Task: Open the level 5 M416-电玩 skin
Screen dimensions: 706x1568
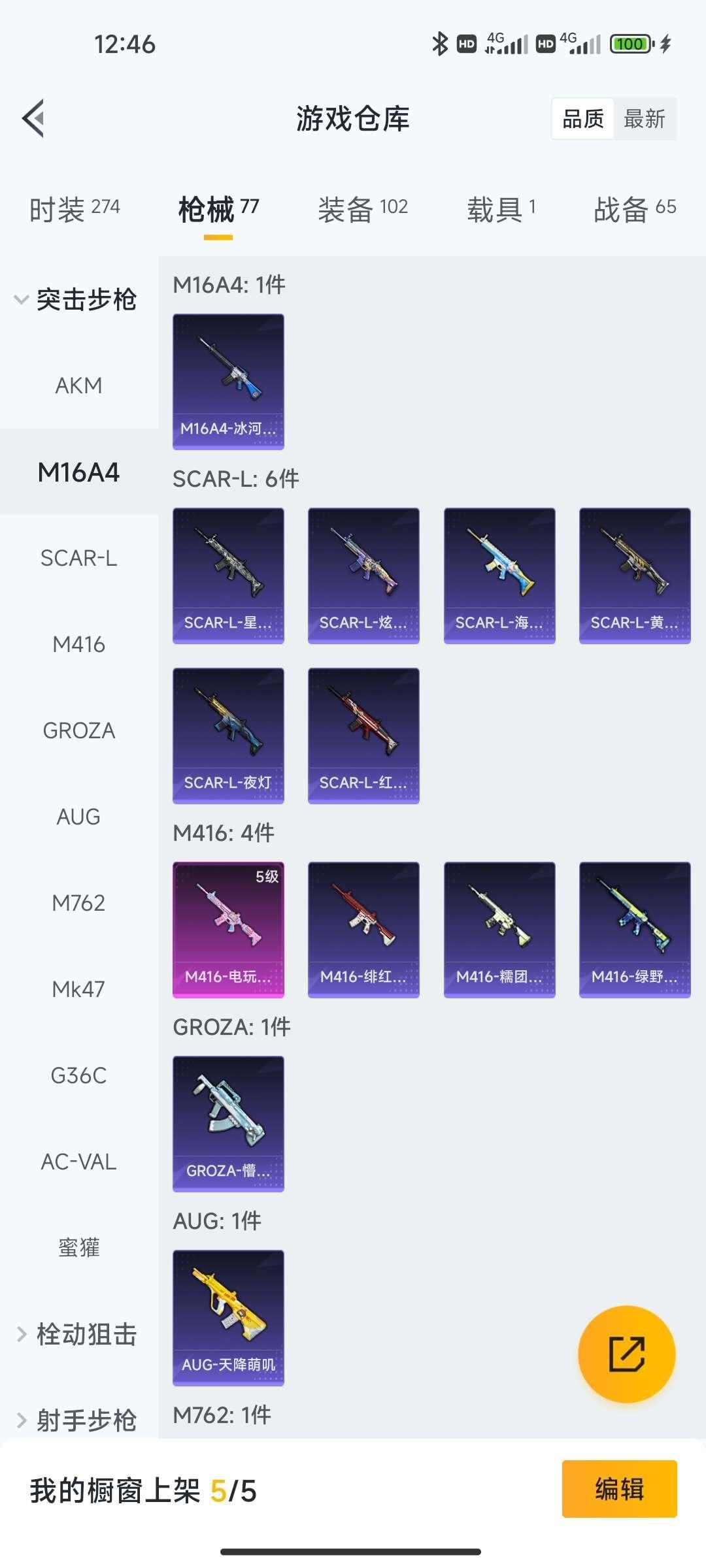Action: point(228,929)
